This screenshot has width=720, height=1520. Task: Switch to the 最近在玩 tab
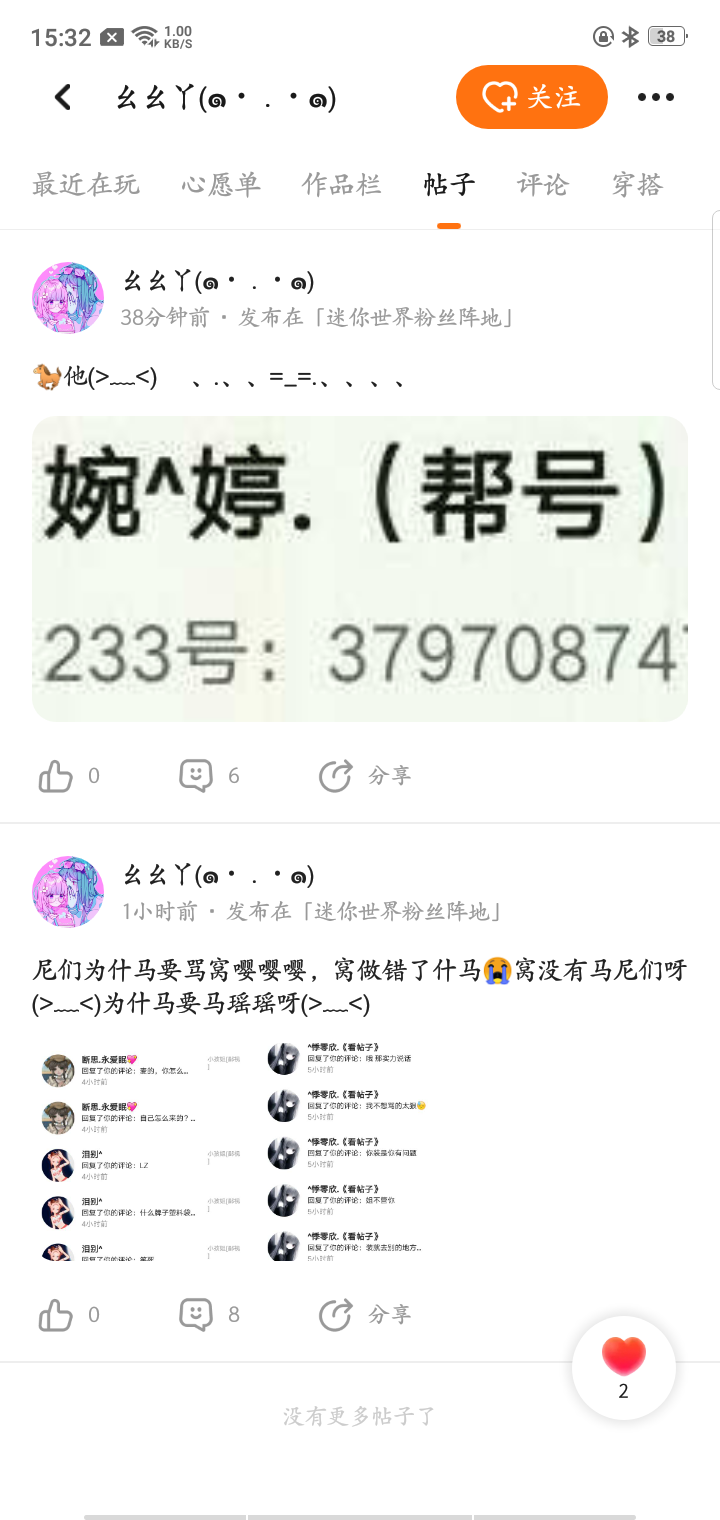coord(86,185)
